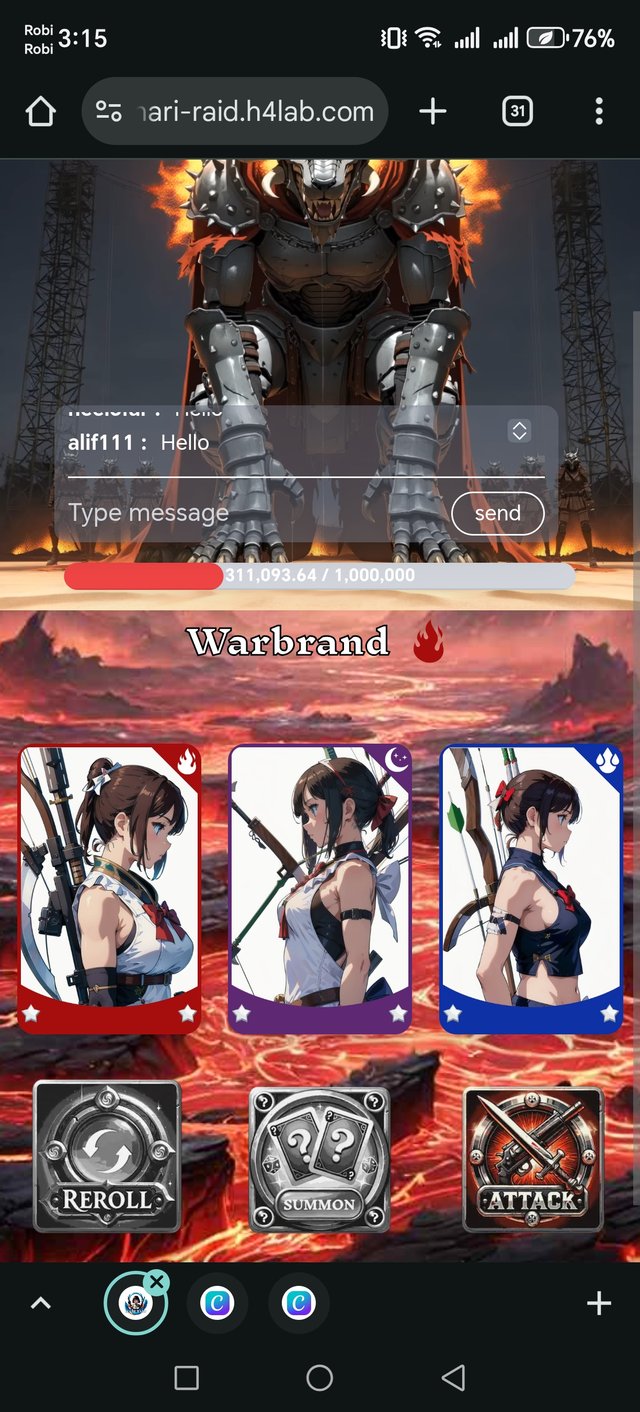This screenshot has width=640, height=1412.
Task: Tap the browser home button
Action: tap(41, 112)
